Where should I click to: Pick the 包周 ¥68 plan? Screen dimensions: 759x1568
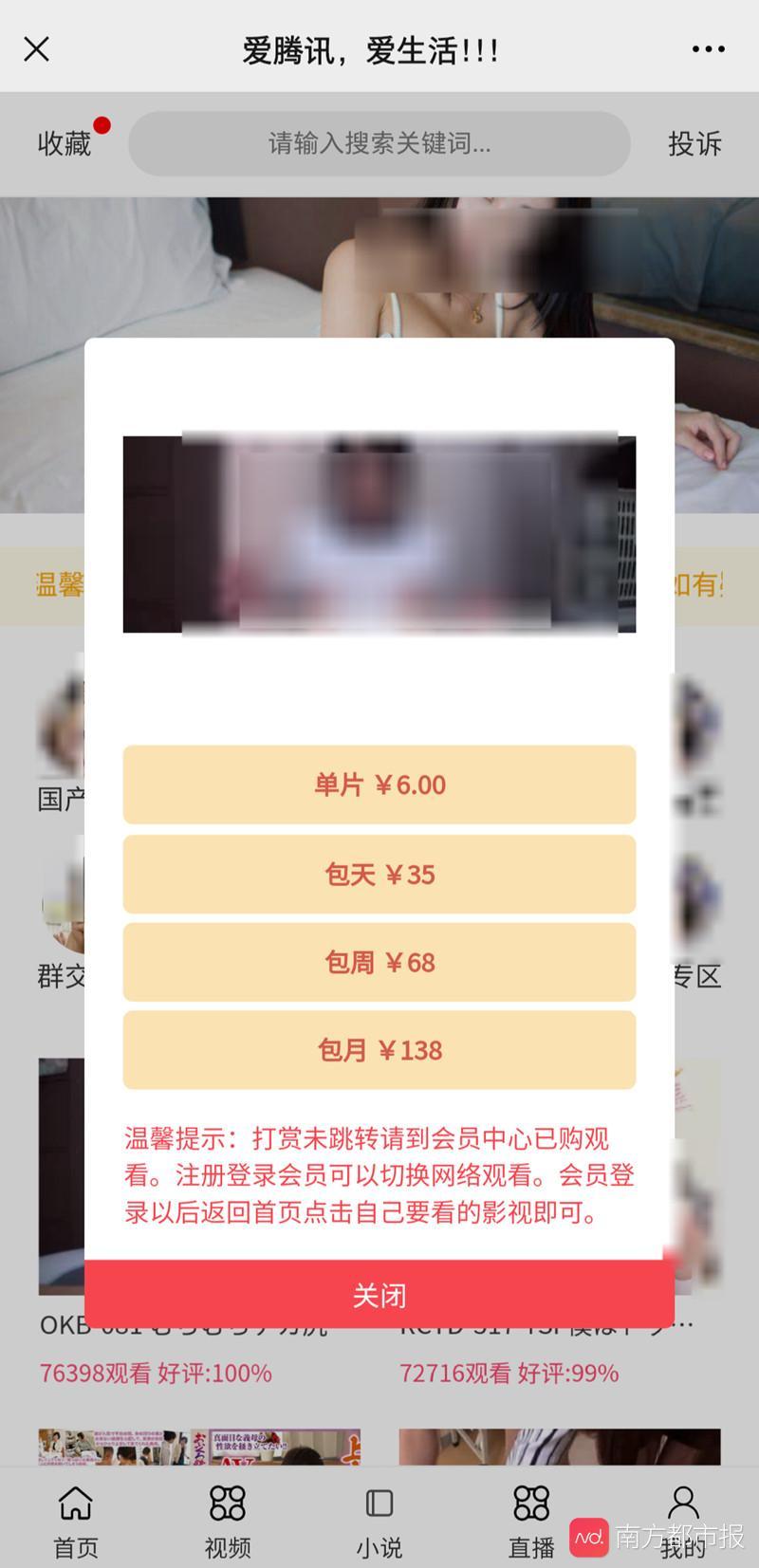coord(379,962)
